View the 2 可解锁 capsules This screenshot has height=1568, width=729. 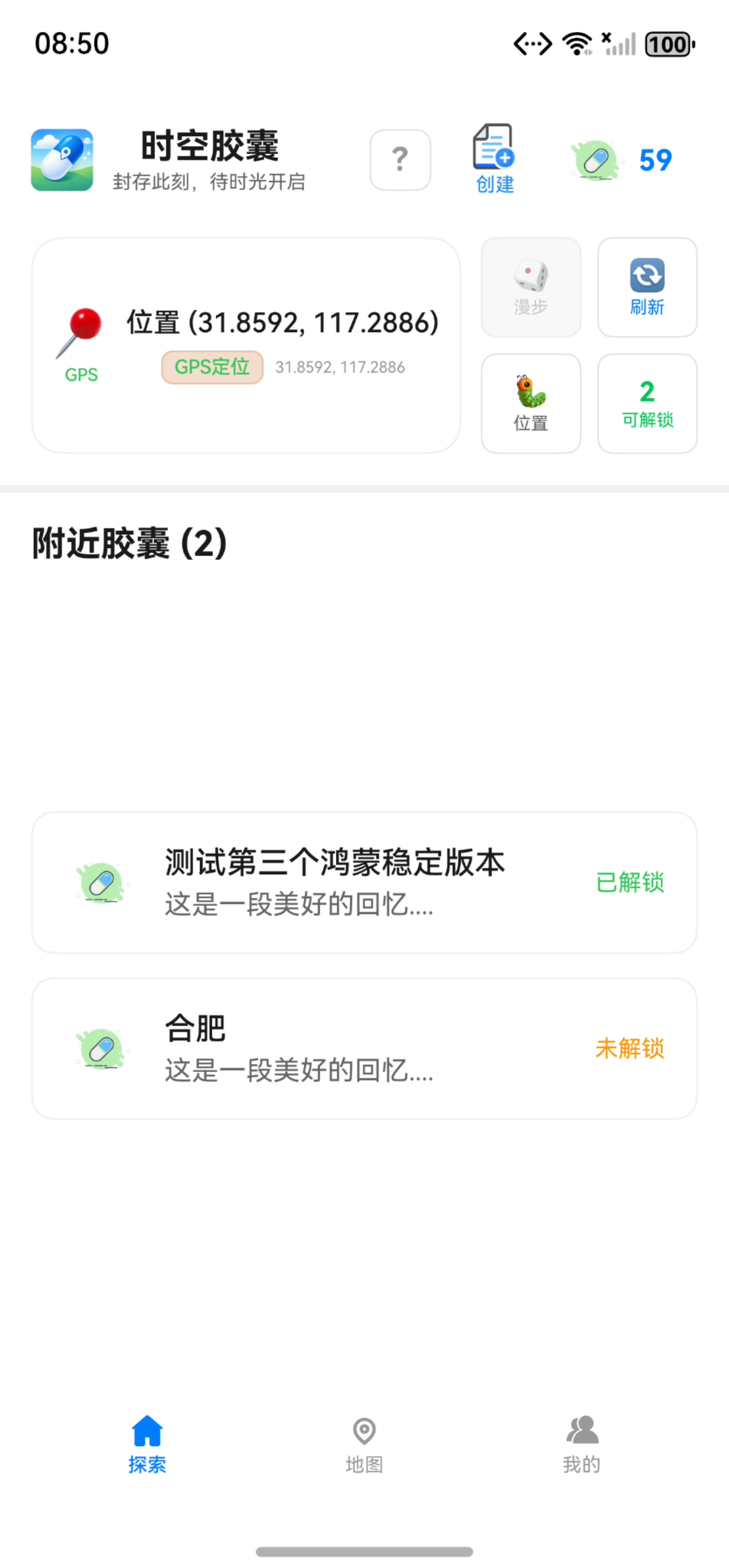tap(647, 403)
